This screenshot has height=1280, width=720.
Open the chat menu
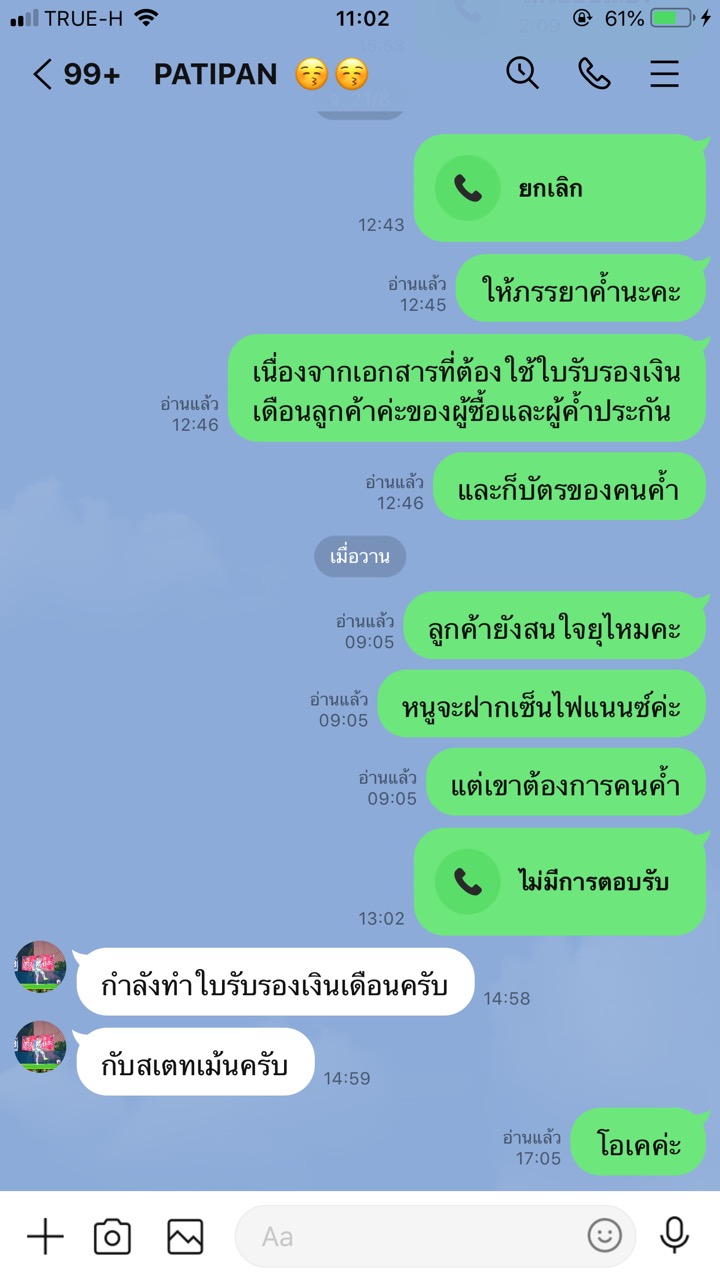[665, 74]
